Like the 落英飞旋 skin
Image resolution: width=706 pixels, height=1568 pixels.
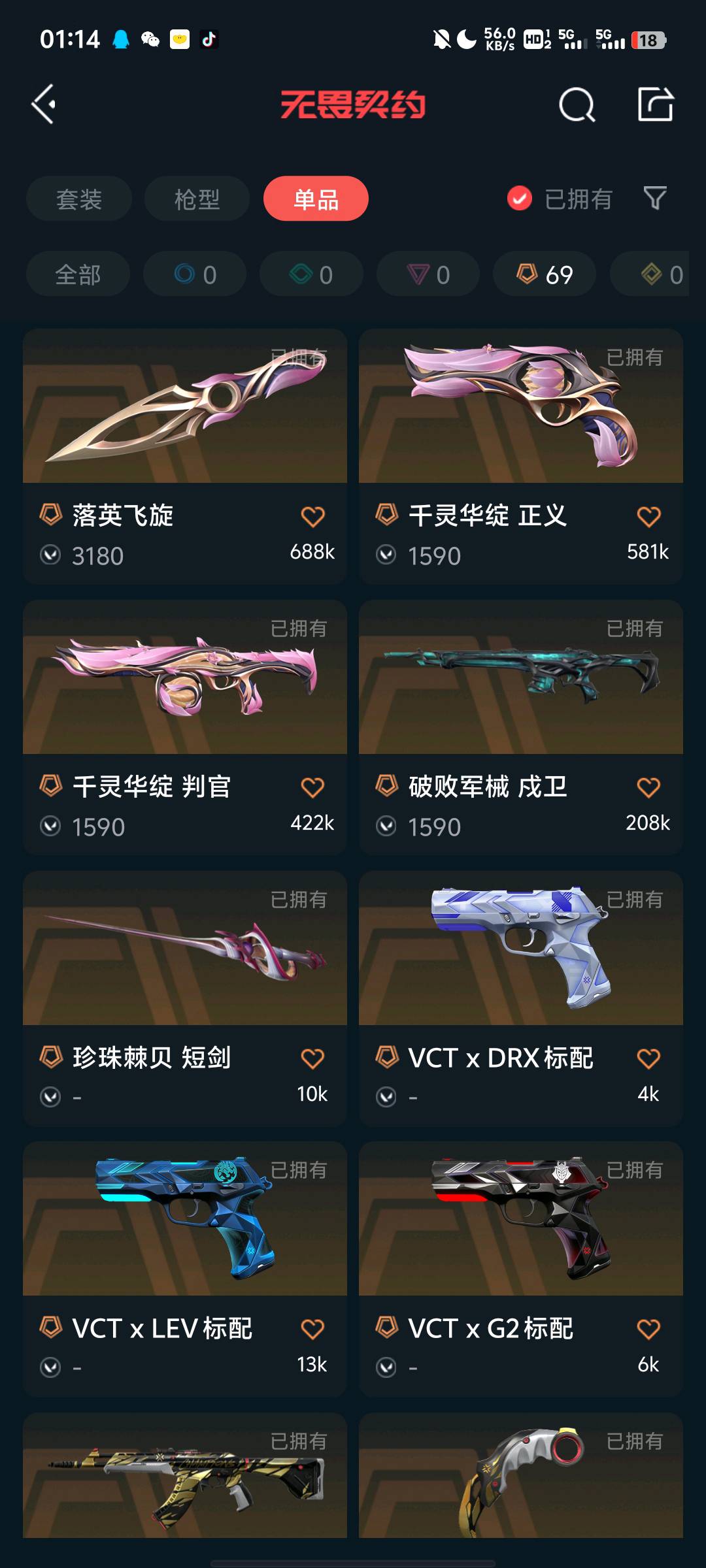tap(312, 517)
